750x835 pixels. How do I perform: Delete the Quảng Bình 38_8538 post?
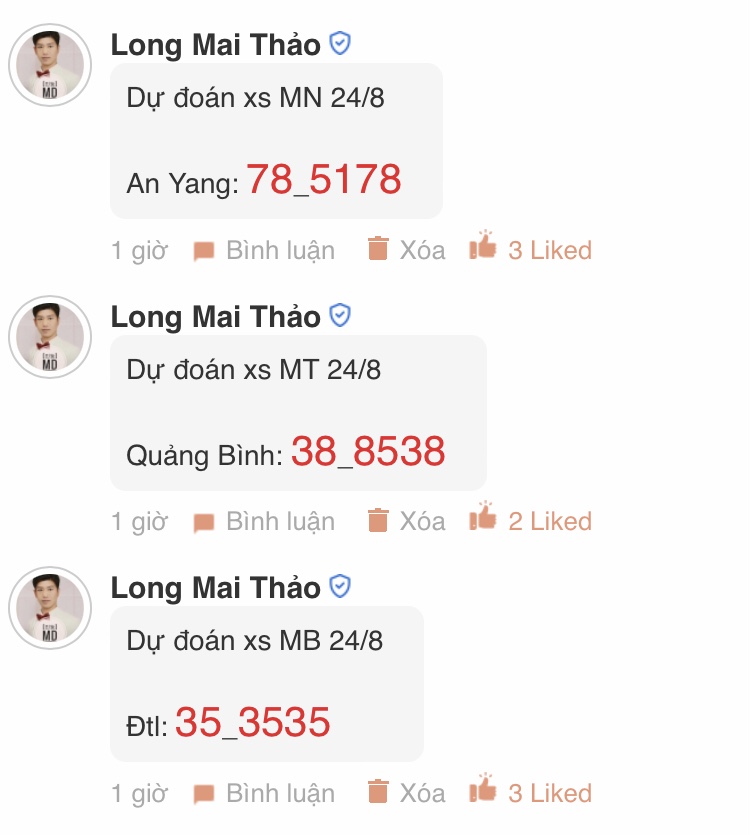[406, 521]
